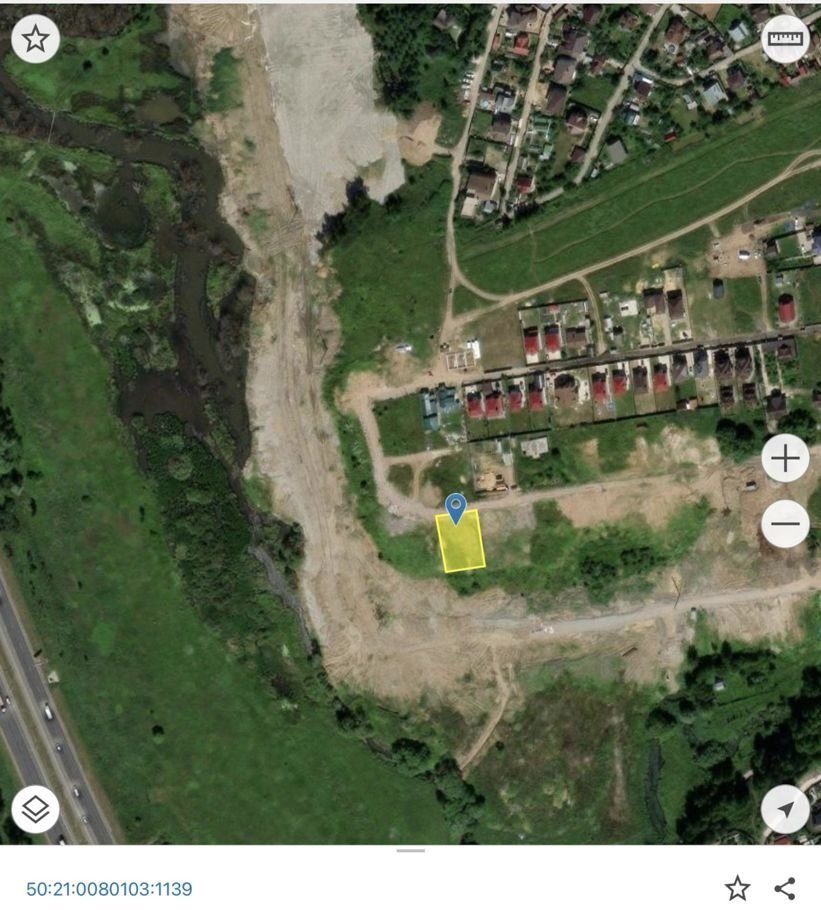Zoom out of the map
The height and width of the screenshot is (910, 821).
point(785,523)
